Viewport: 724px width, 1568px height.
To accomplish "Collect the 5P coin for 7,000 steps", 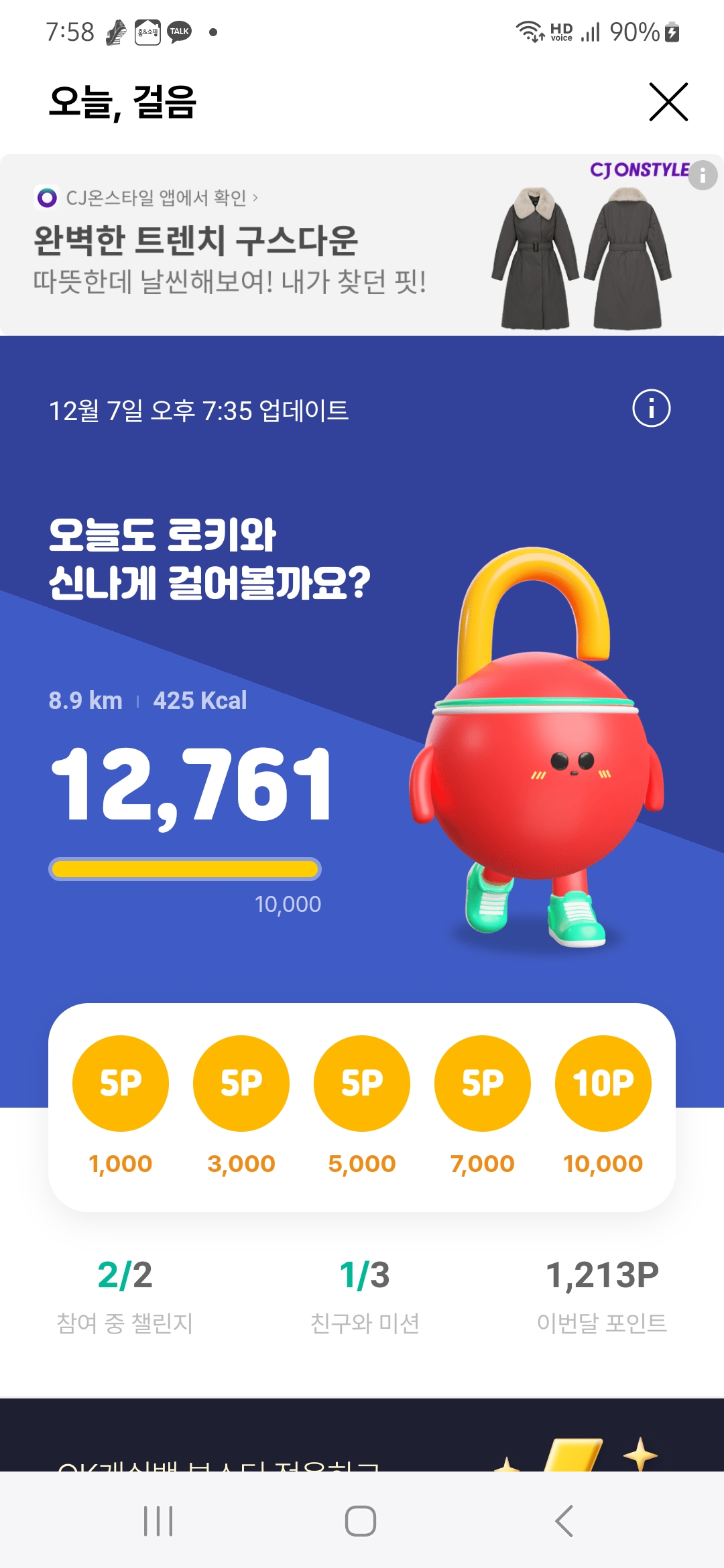I will click(483, 1083).
